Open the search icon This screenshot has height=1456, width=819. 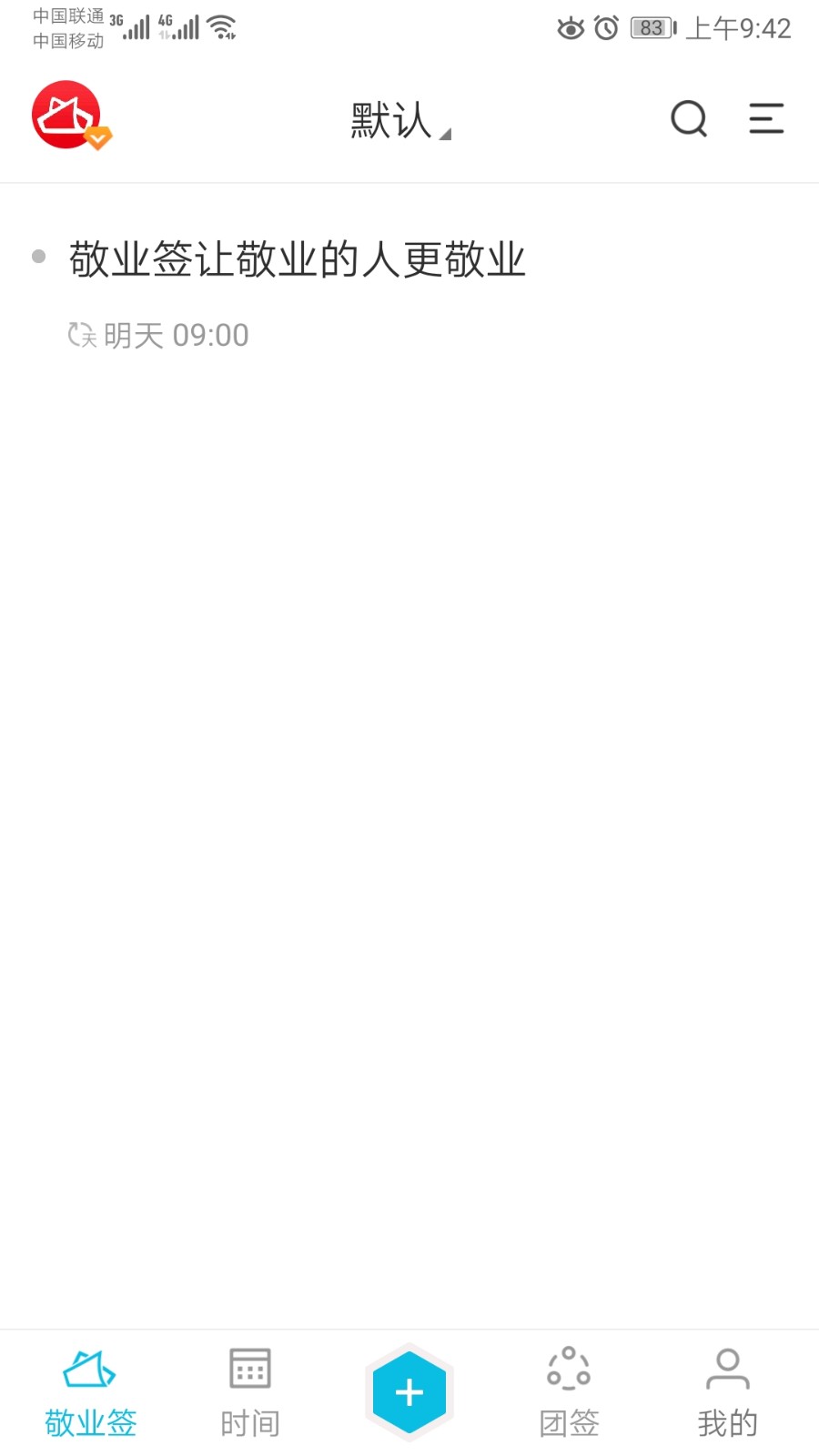pos(689,118)
